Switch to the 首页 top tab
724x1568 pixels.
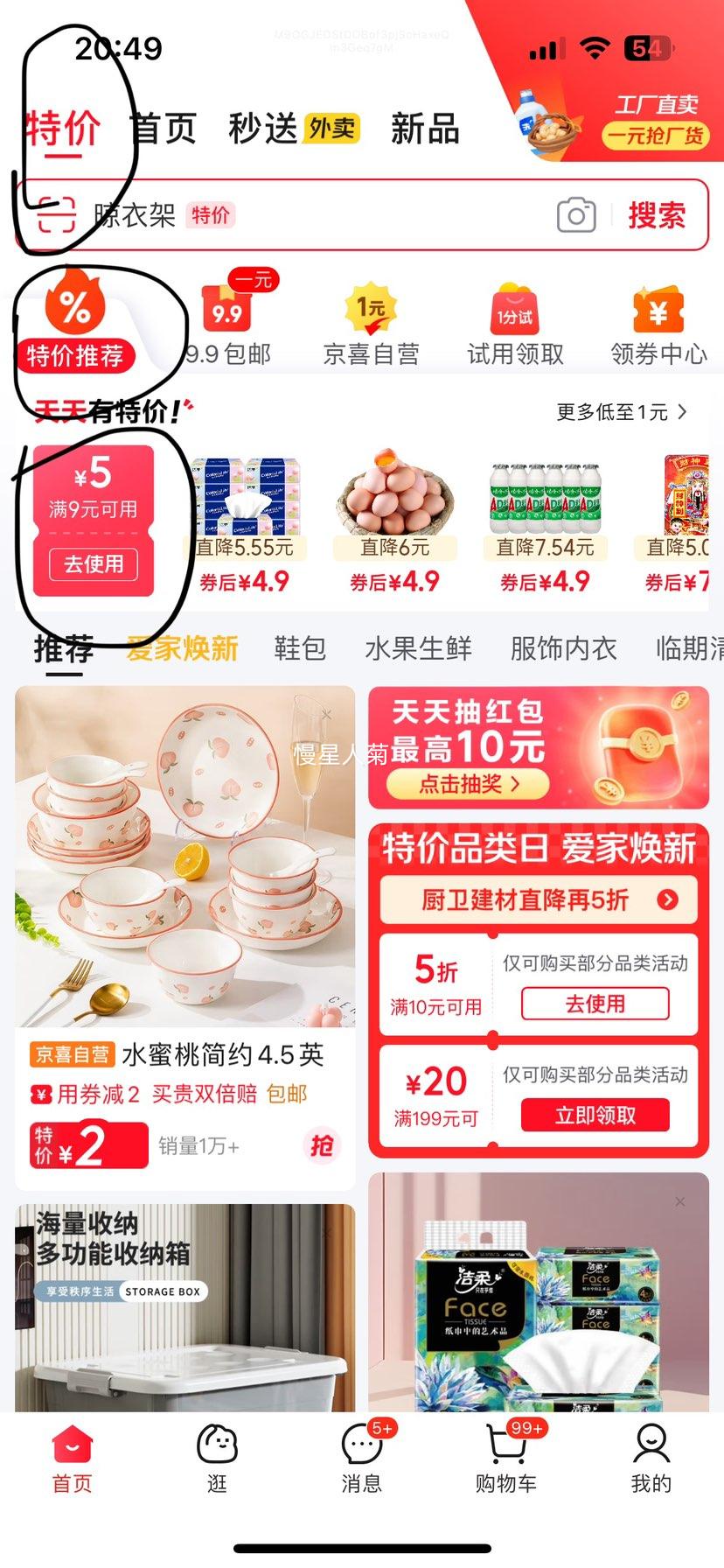coord(164,129)
